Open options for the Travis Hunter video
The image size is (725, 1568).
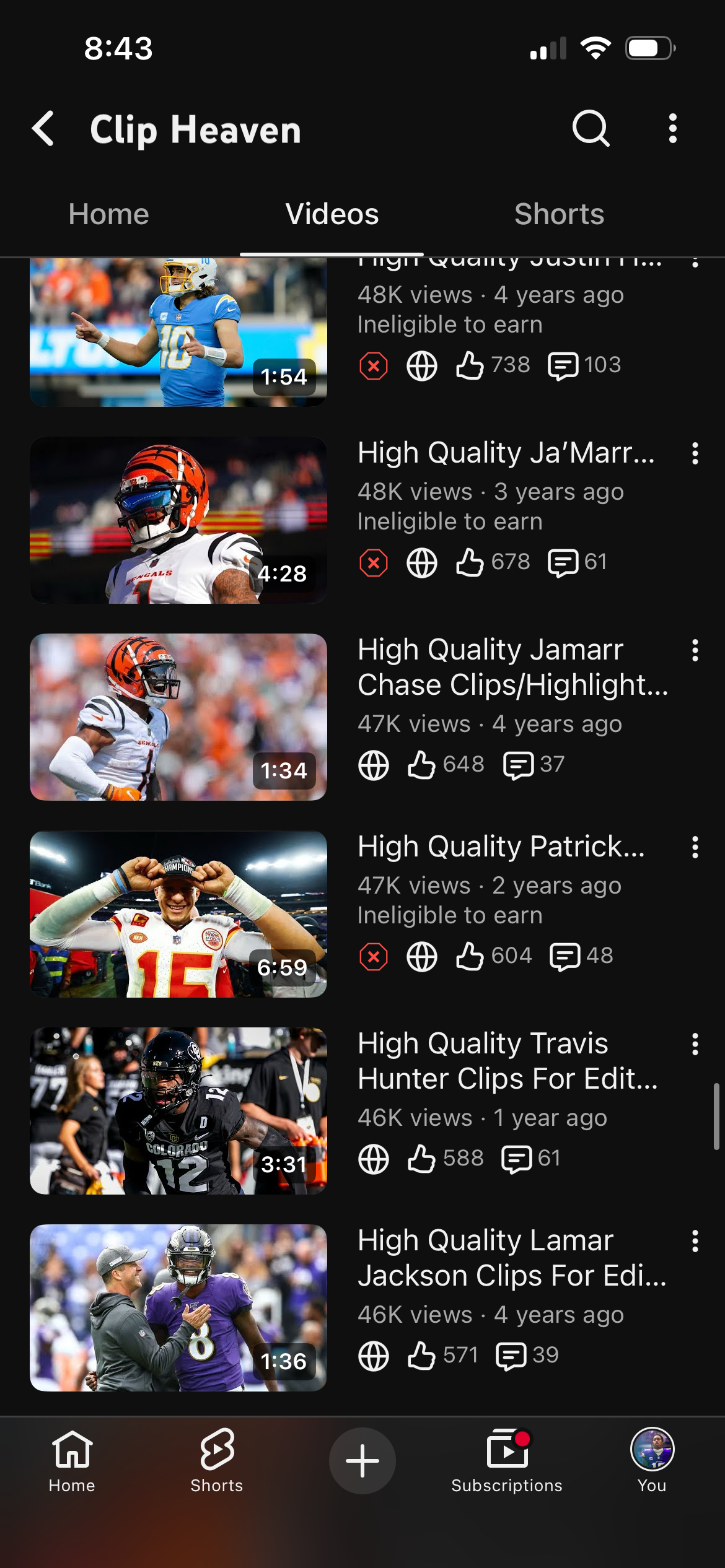coord(695,1044)
